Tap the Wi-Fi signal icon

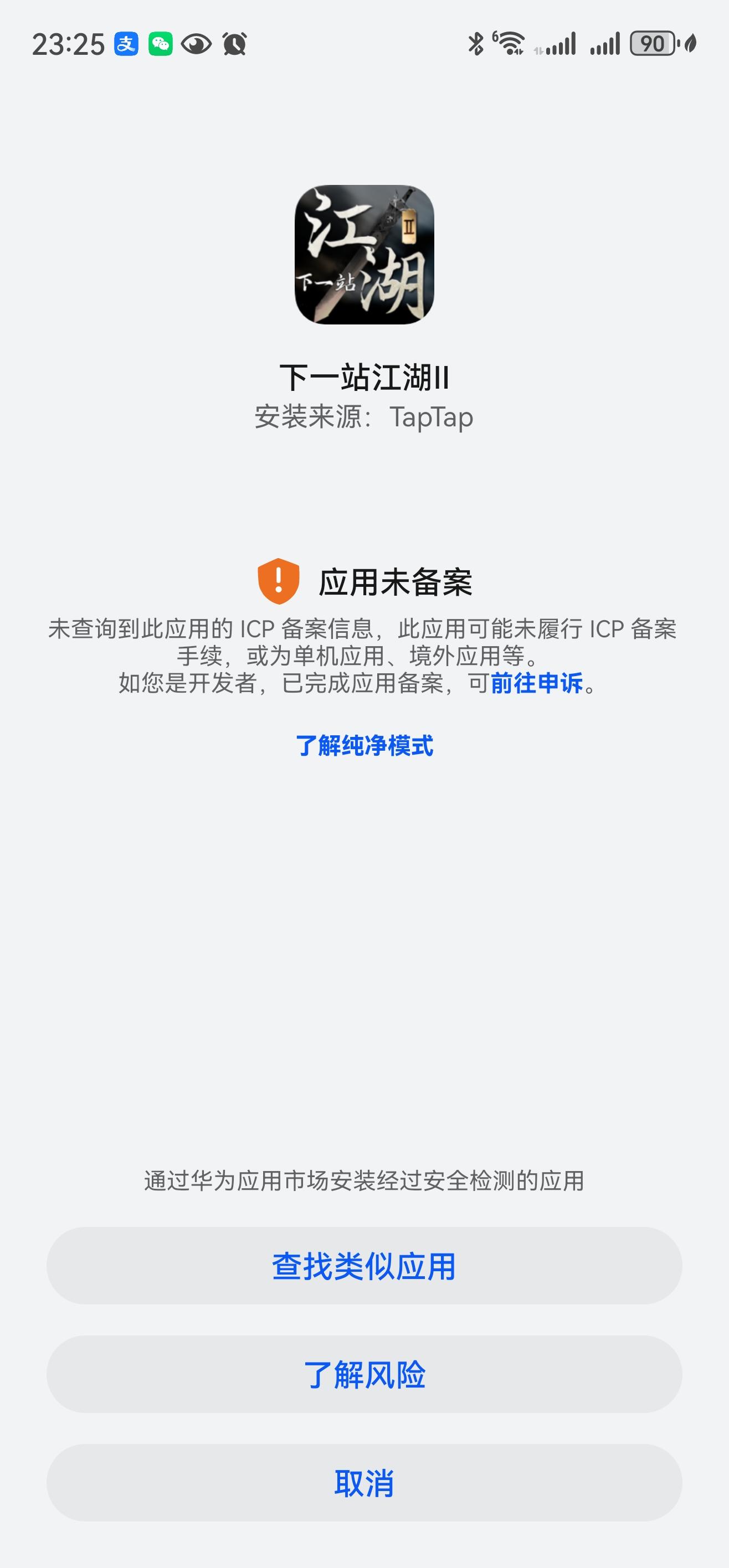click(509, 42)
